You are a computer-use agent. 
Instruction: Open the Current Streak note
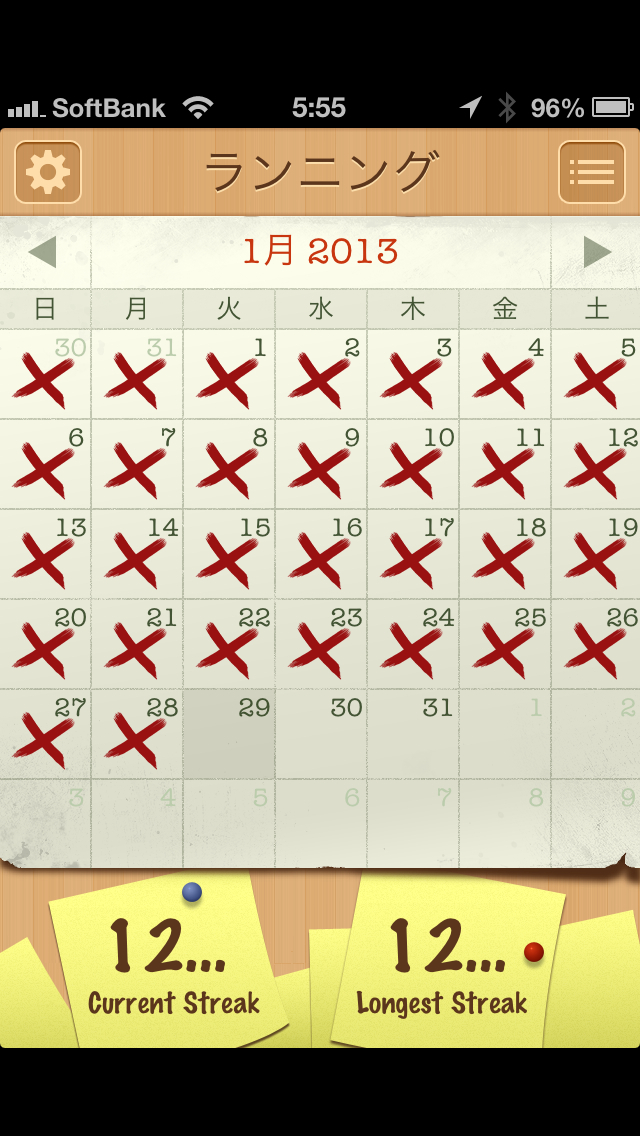tap(172, 965)
